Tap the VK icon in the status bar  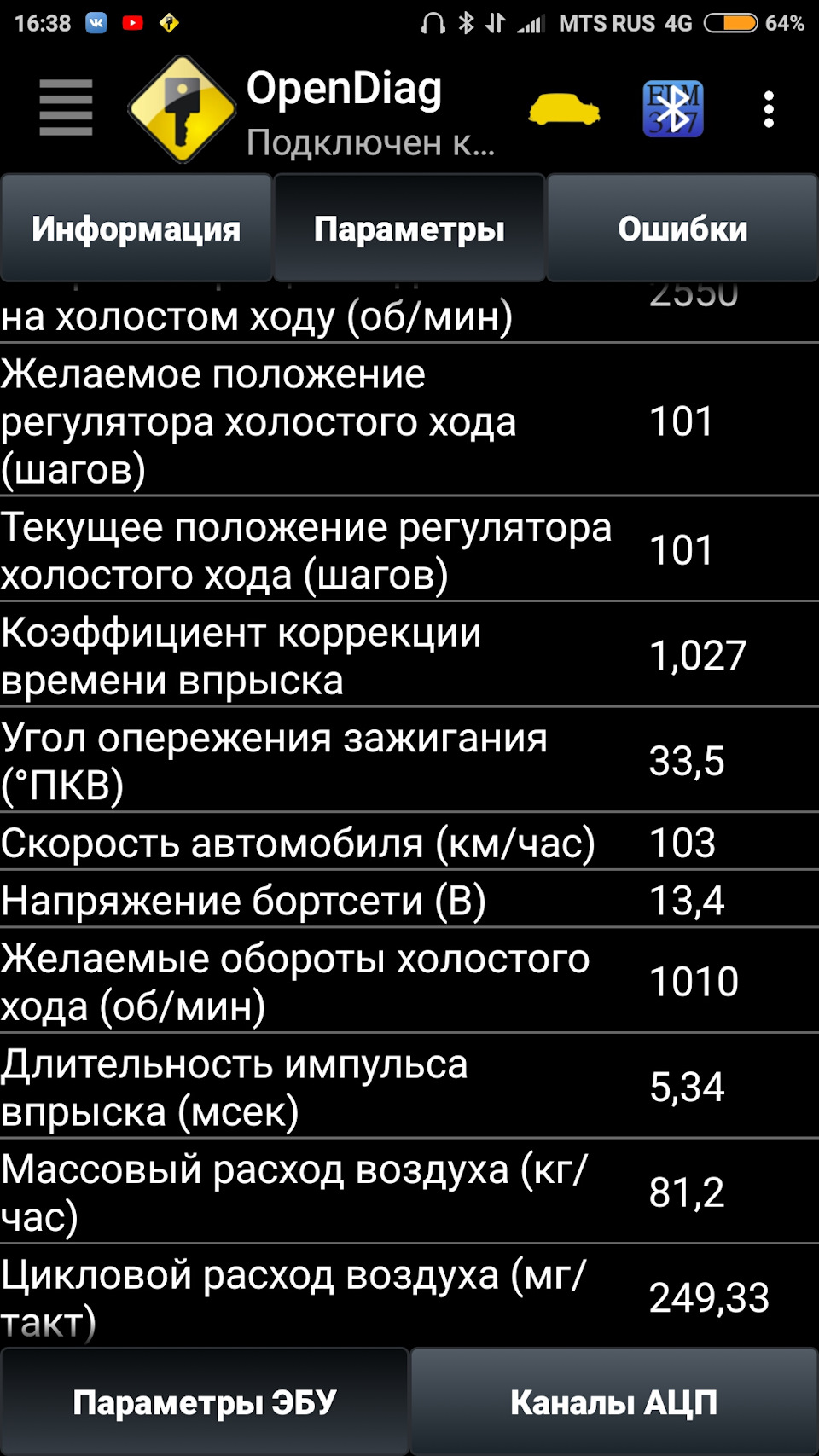97,22
